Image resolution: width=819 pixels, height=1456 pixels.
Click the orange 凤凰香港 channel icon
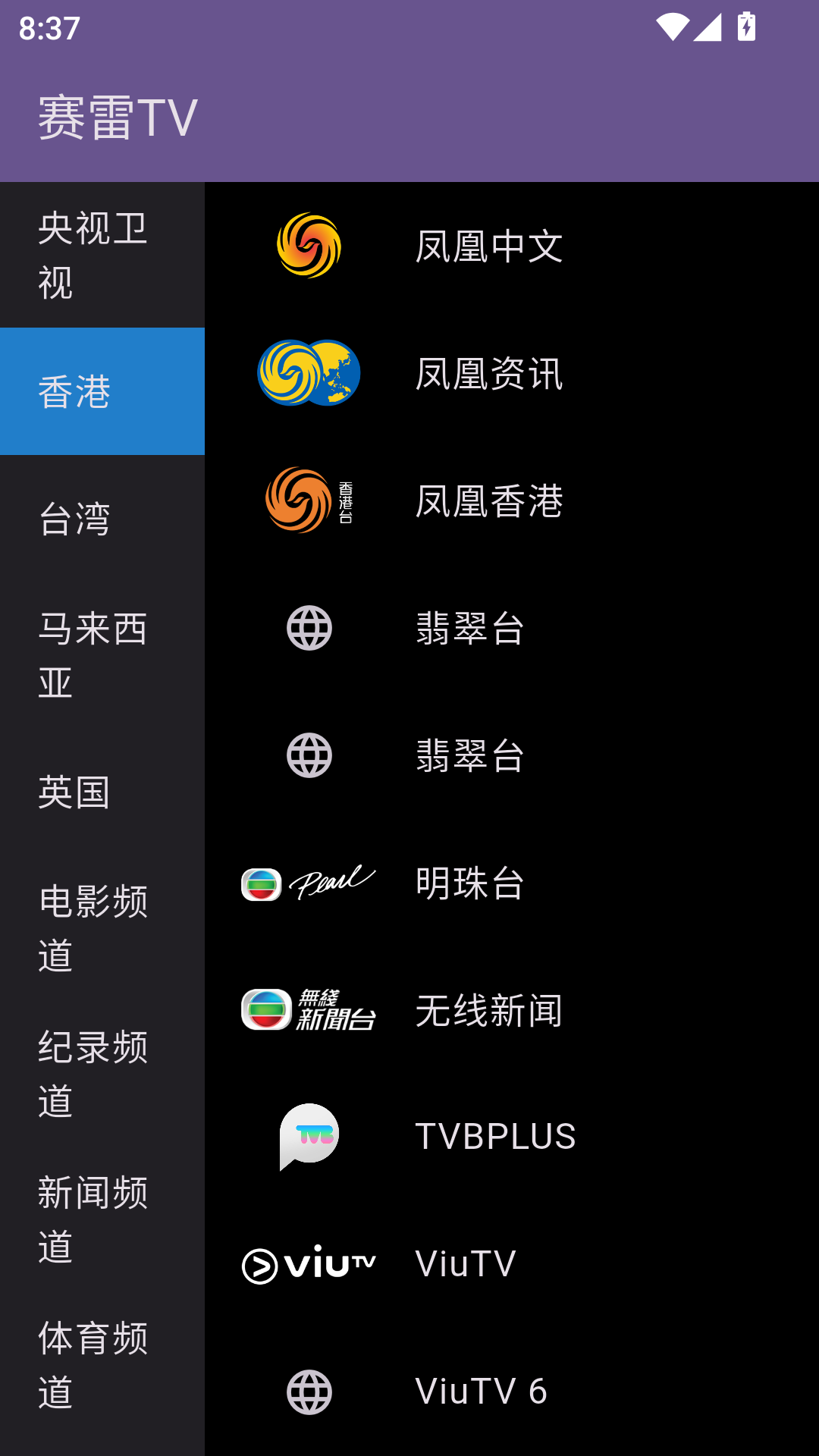pyautogui.click(x=306, y=500)
